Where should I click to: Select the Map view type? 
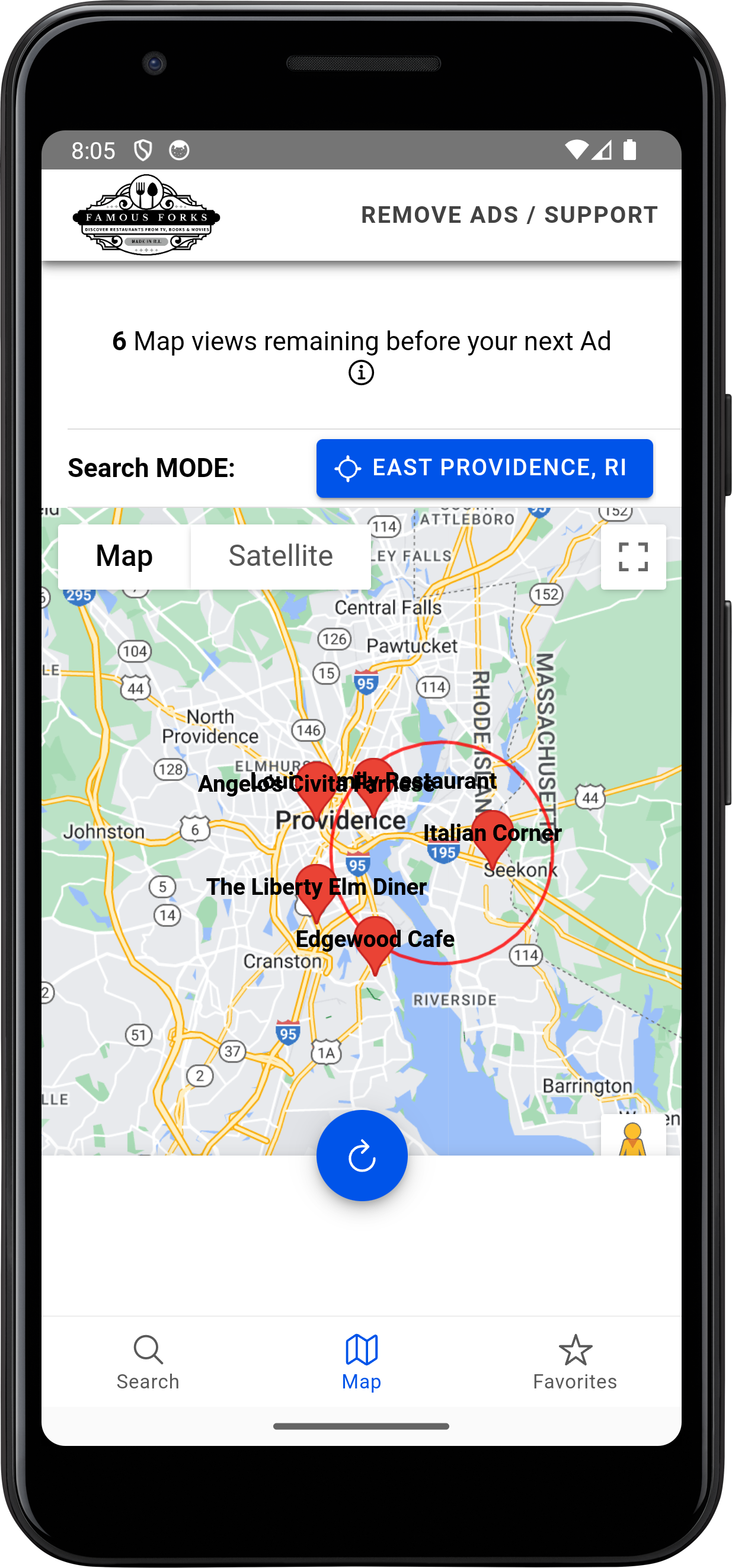pyautogui.click(x=124, y=556)
